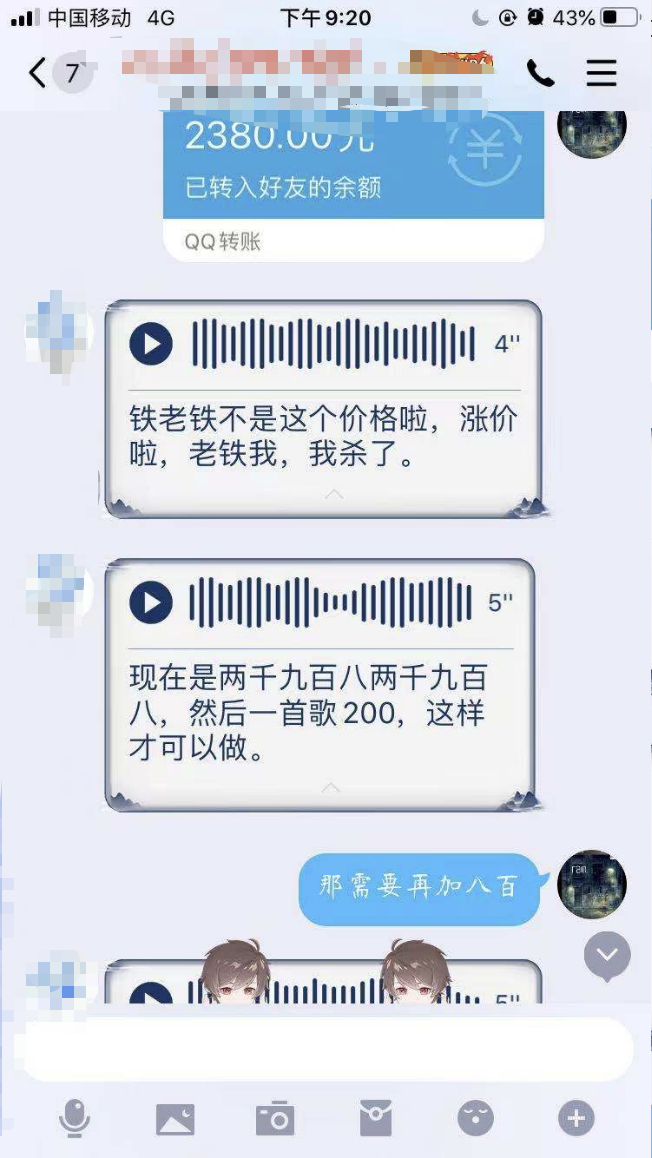Play the 5-second voice message about 两千九百八
The width and height of the screenshot is (652, 1158).
click(x=151, y=603)
